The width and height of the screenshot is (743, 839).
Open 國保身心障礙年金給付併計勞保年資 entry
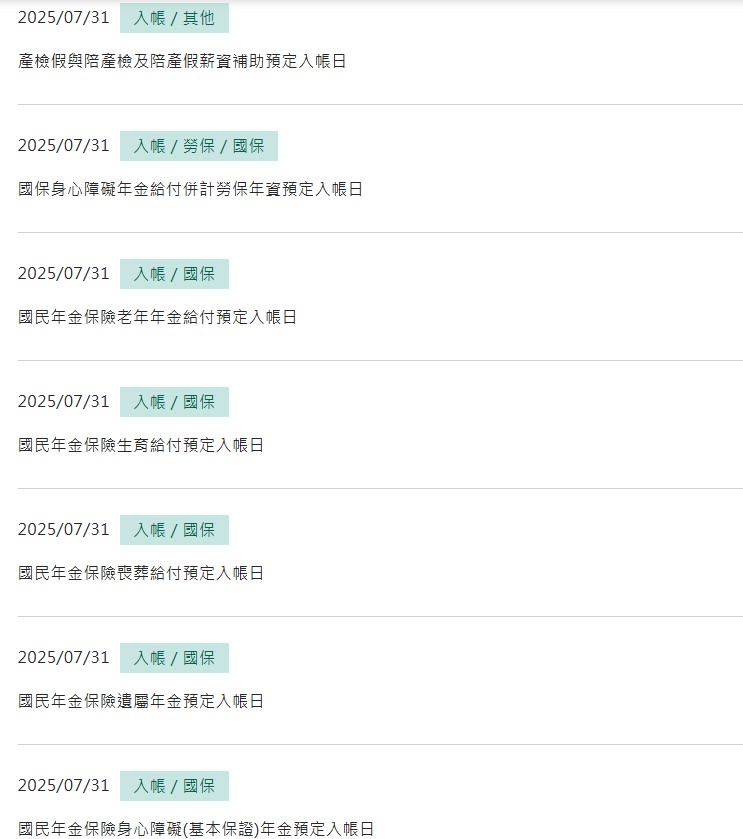tap(190, 189)
